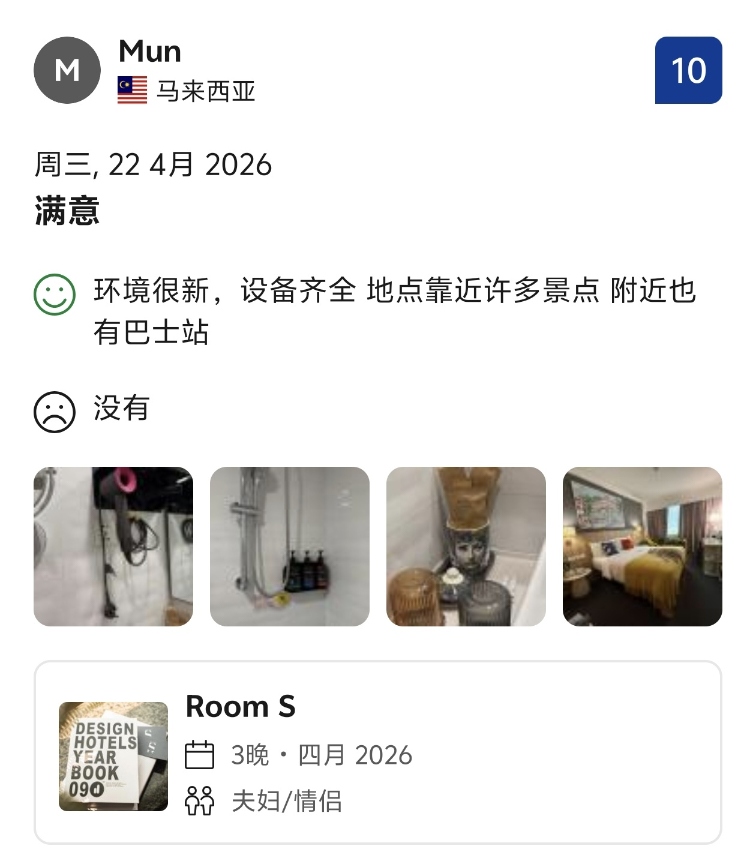Viewport: 756px width, 859px height.
Task: View the shower photo from Mun's review
Action: coord(290,546)
